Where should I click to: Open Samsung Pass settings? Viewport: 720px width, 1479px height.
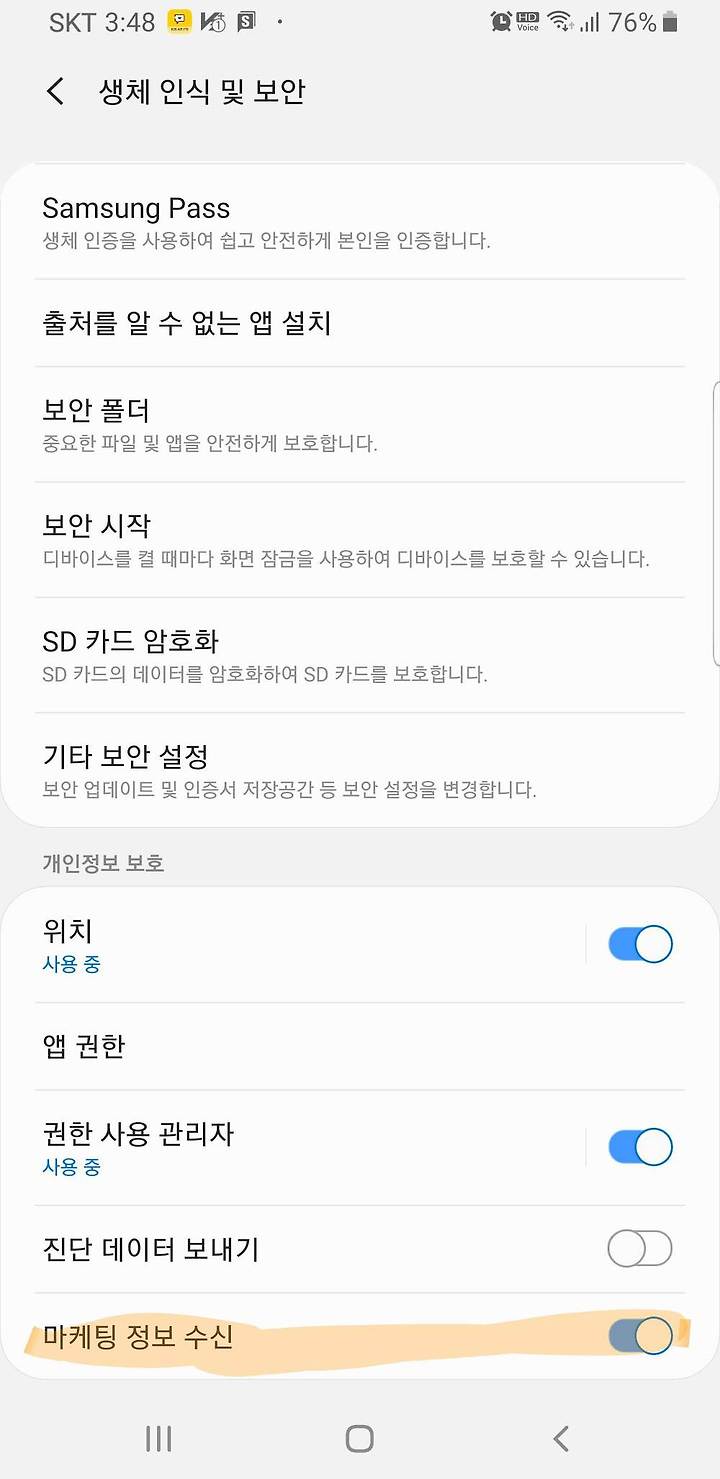coord(360,222)
